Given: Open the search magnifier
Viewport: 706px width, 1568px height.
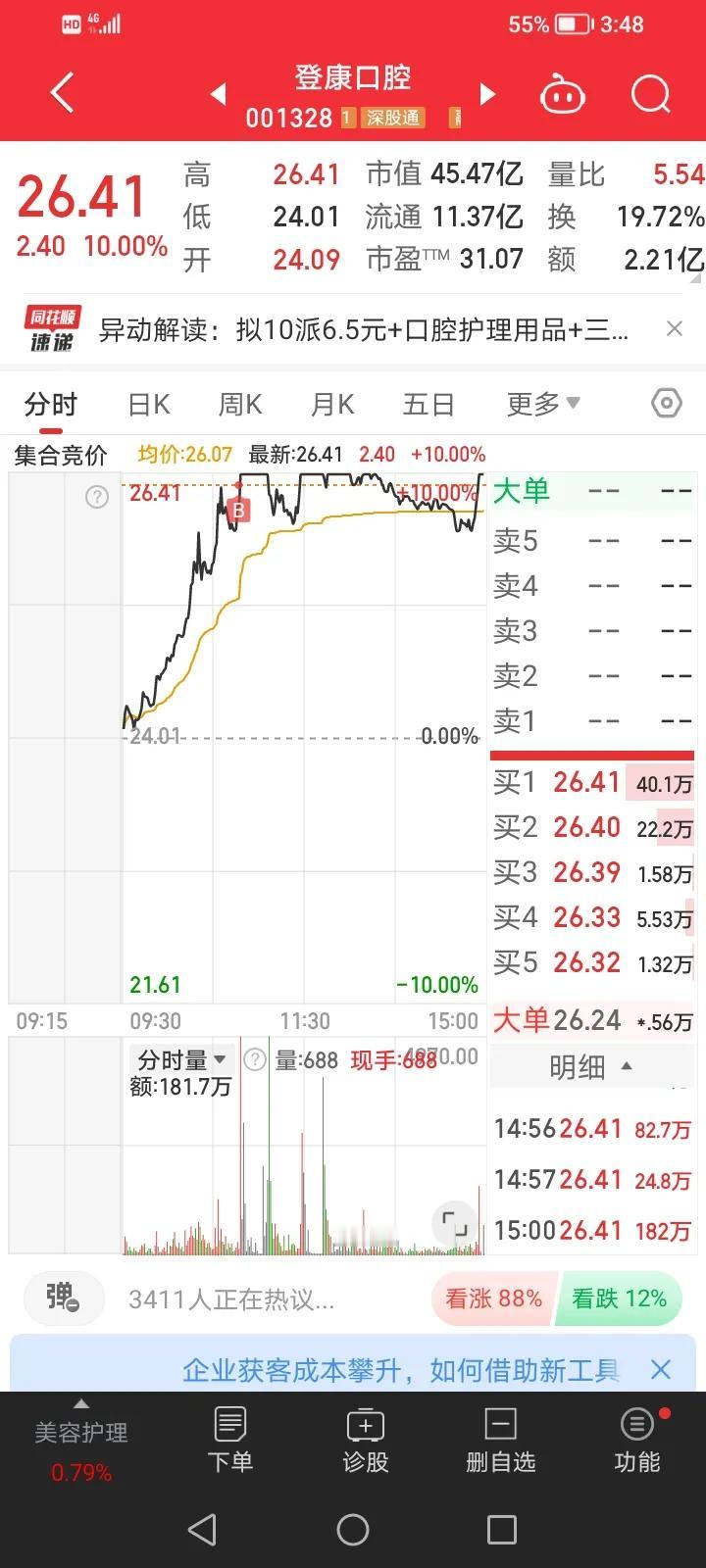Looking at the screenshot, I should click(651, 94).
